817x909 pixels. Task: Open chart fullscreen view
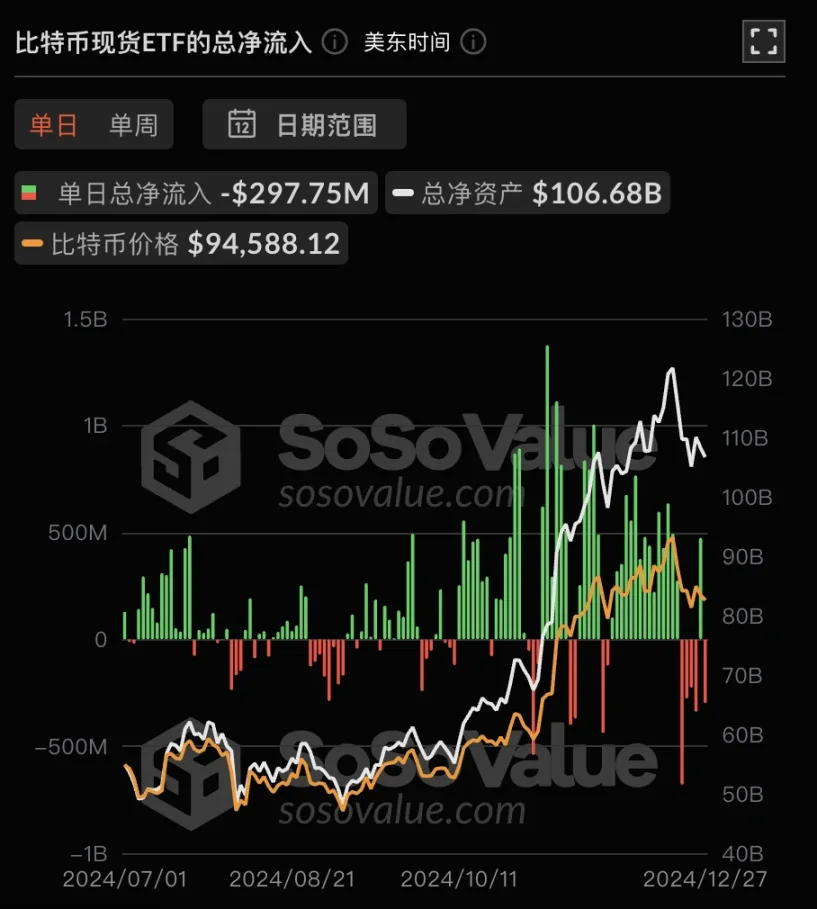(x=762, y=42)
